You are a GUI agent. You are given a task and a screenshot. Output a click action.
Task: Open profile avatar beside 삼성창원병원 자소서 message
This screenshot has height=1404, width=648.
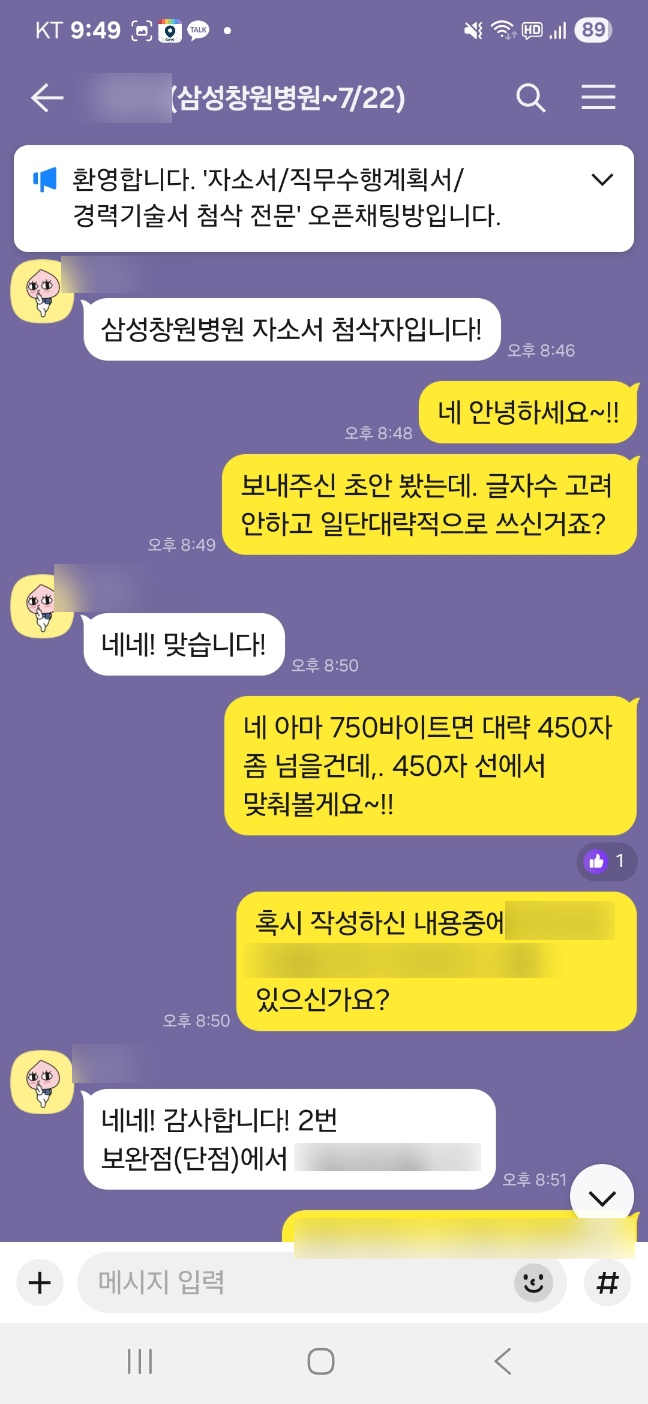click(41, 291)
